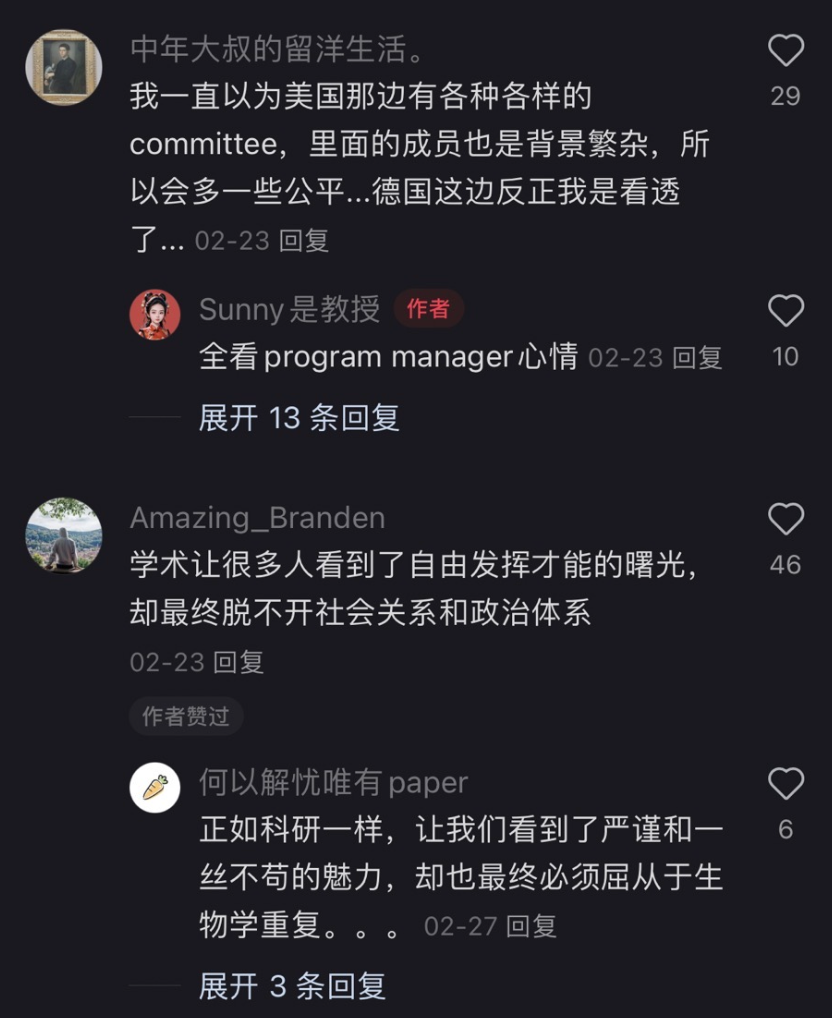The width and height of the screenshot is (832, 1018).
Task: Expand the 13 replies under Sunny是教授
Action: point(298,417)
